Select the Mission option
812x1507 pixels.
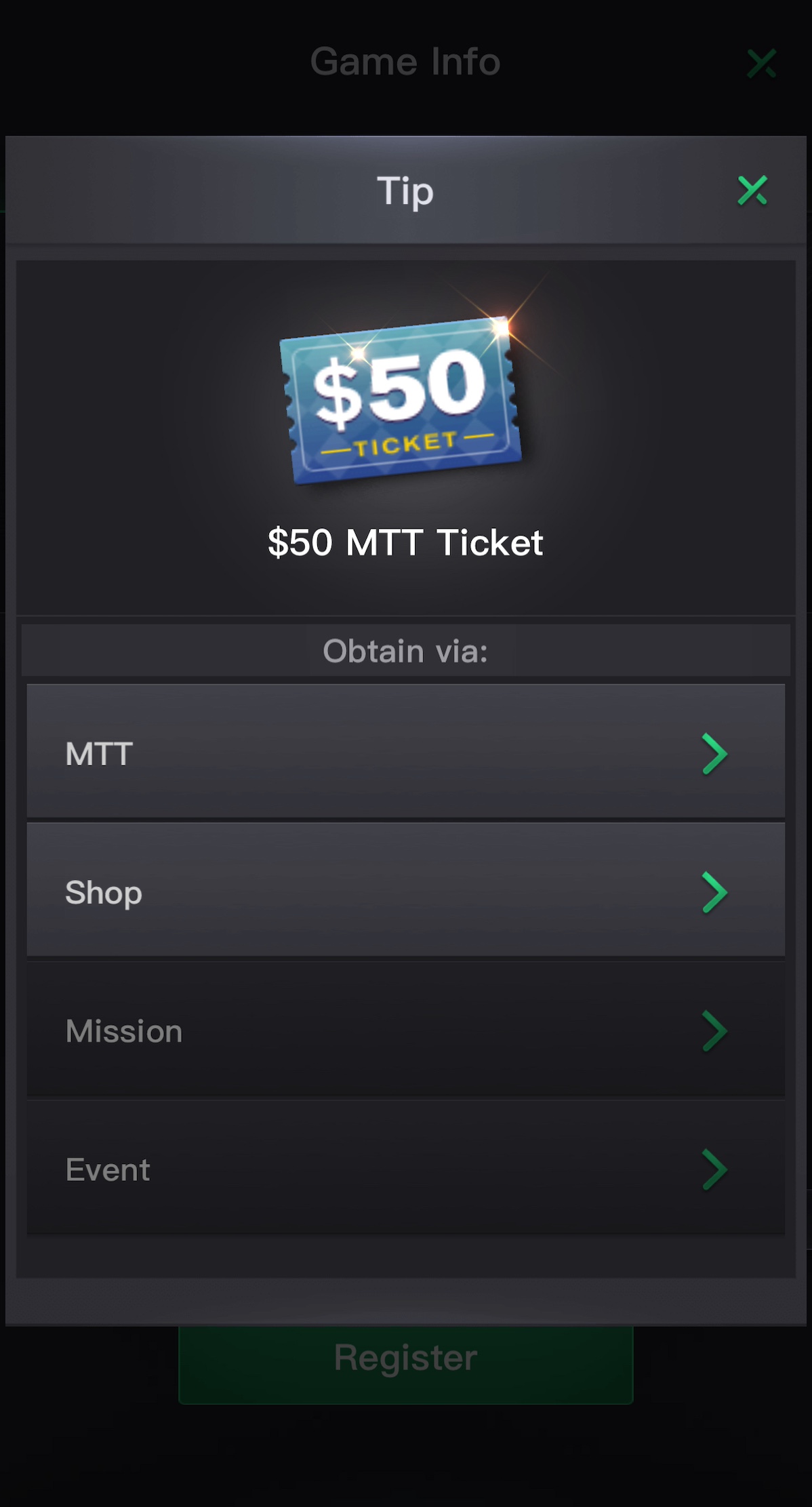(x=405, y=1030)
